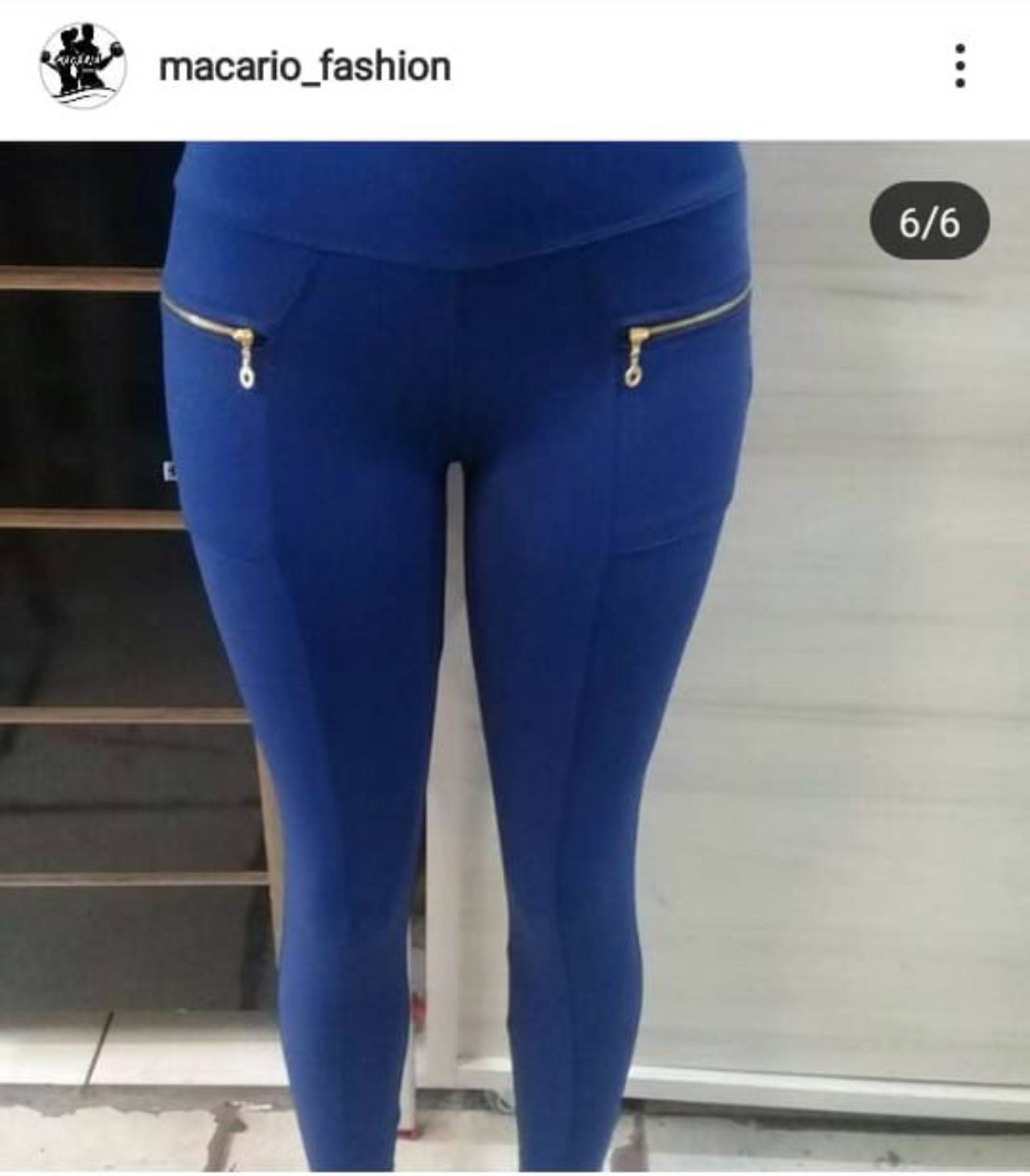Open the post's three-dot overflow menu
The height and width of the screenshot is (1176, 1030).
[x=959, y=66]
